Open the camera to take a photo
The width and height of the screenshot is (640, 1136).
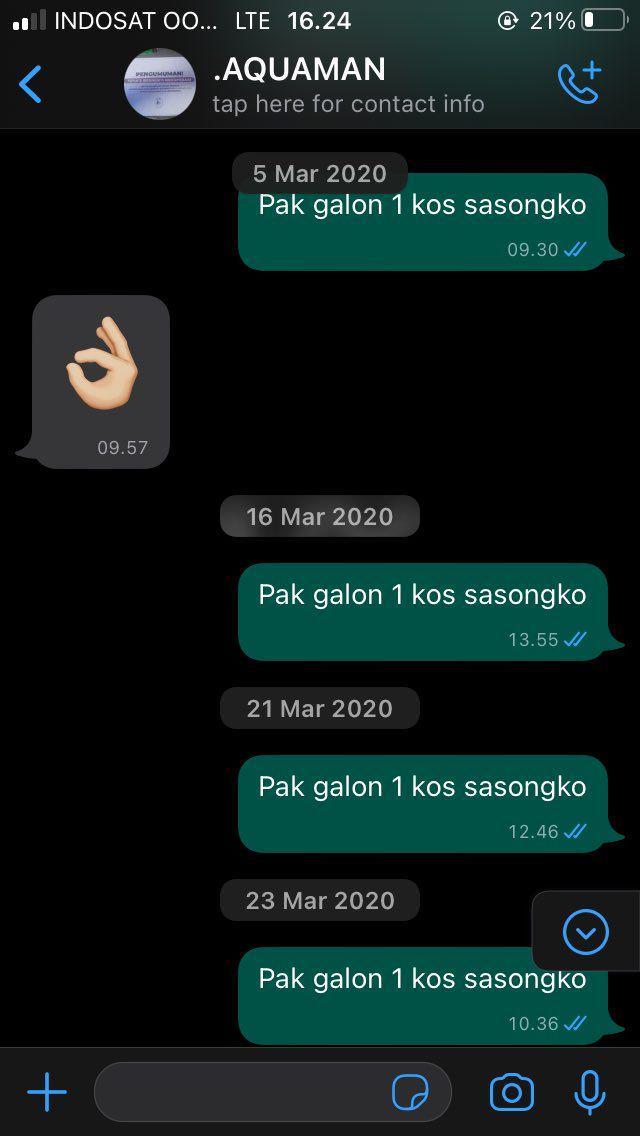pyautogui.click(x=511, y=1092)
